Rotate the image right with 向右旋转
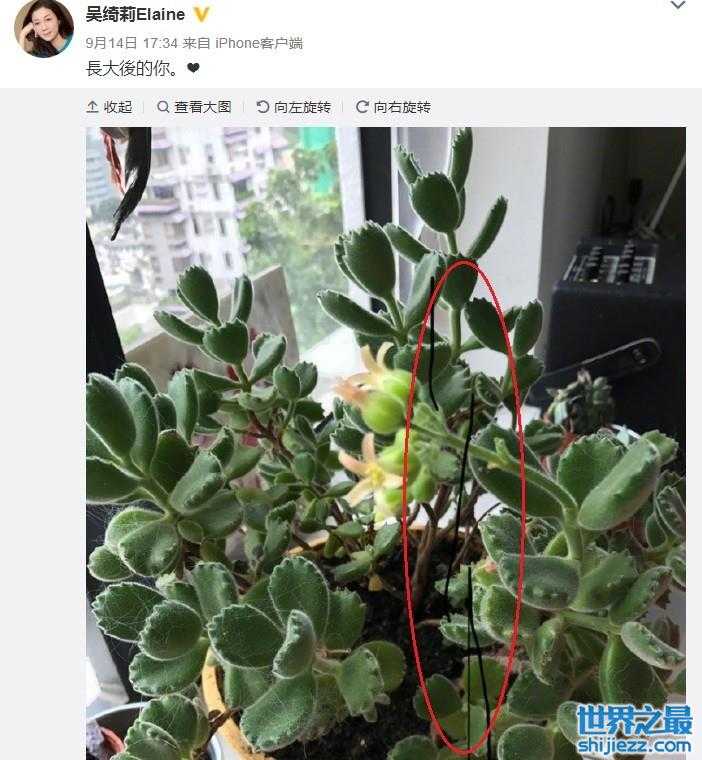Image resolution: width=702 pixels, height=760 pixels. pos(394,107)
